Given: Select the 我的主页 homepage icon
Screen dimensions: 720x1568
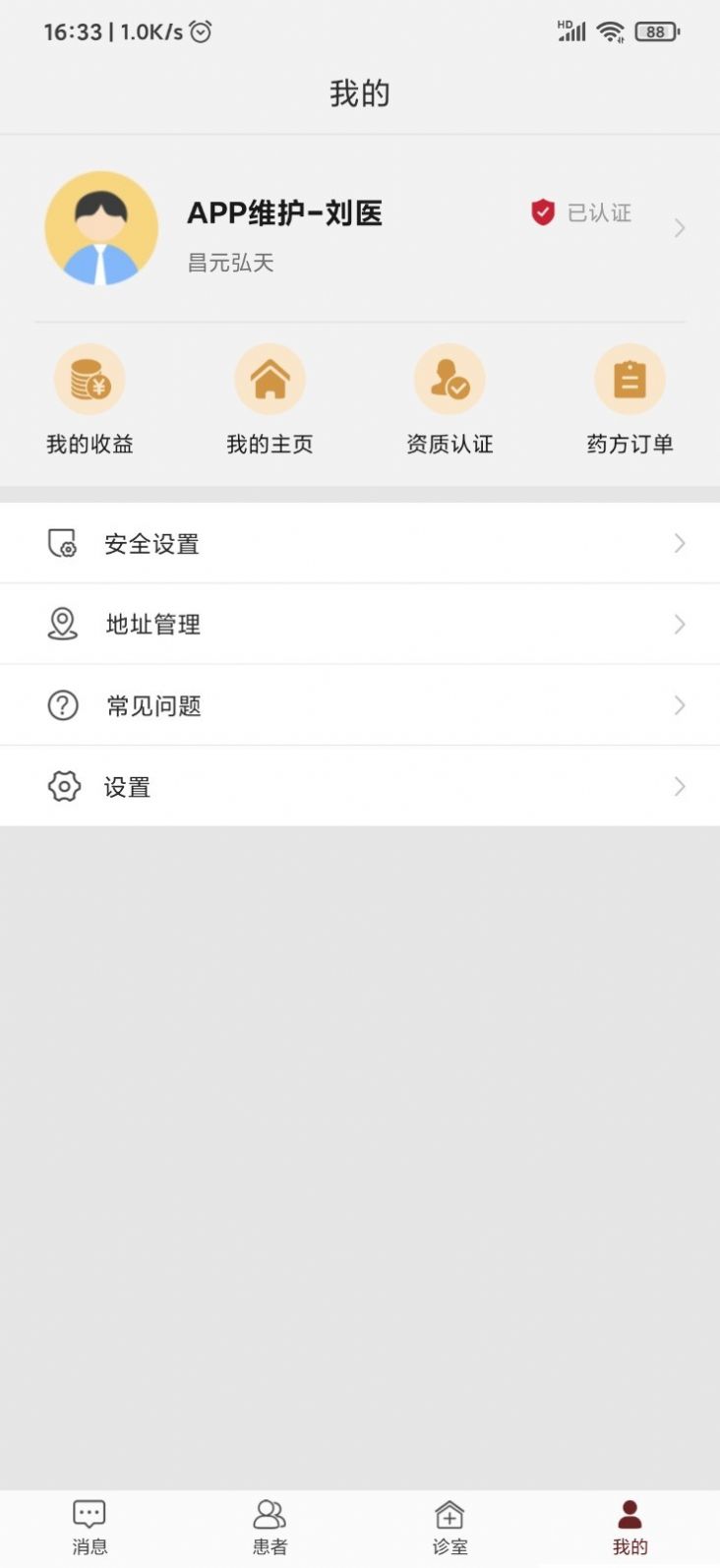Looking at the screenshot, I should click(270, 379).
